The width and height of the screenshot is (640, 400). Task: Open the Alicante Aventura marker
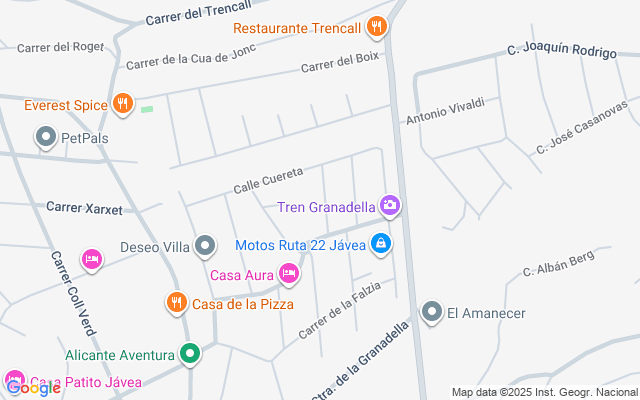coord(190,353)
